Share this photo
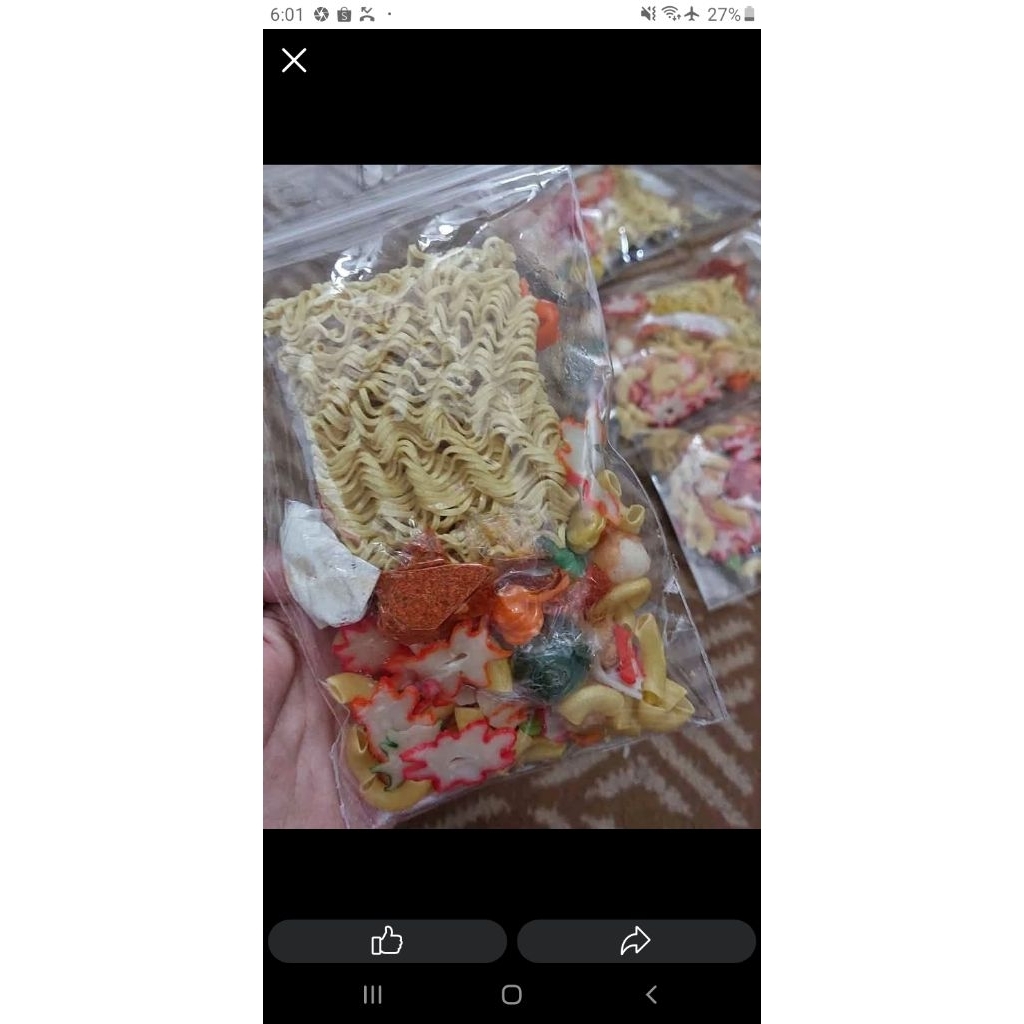 (636, 941)
